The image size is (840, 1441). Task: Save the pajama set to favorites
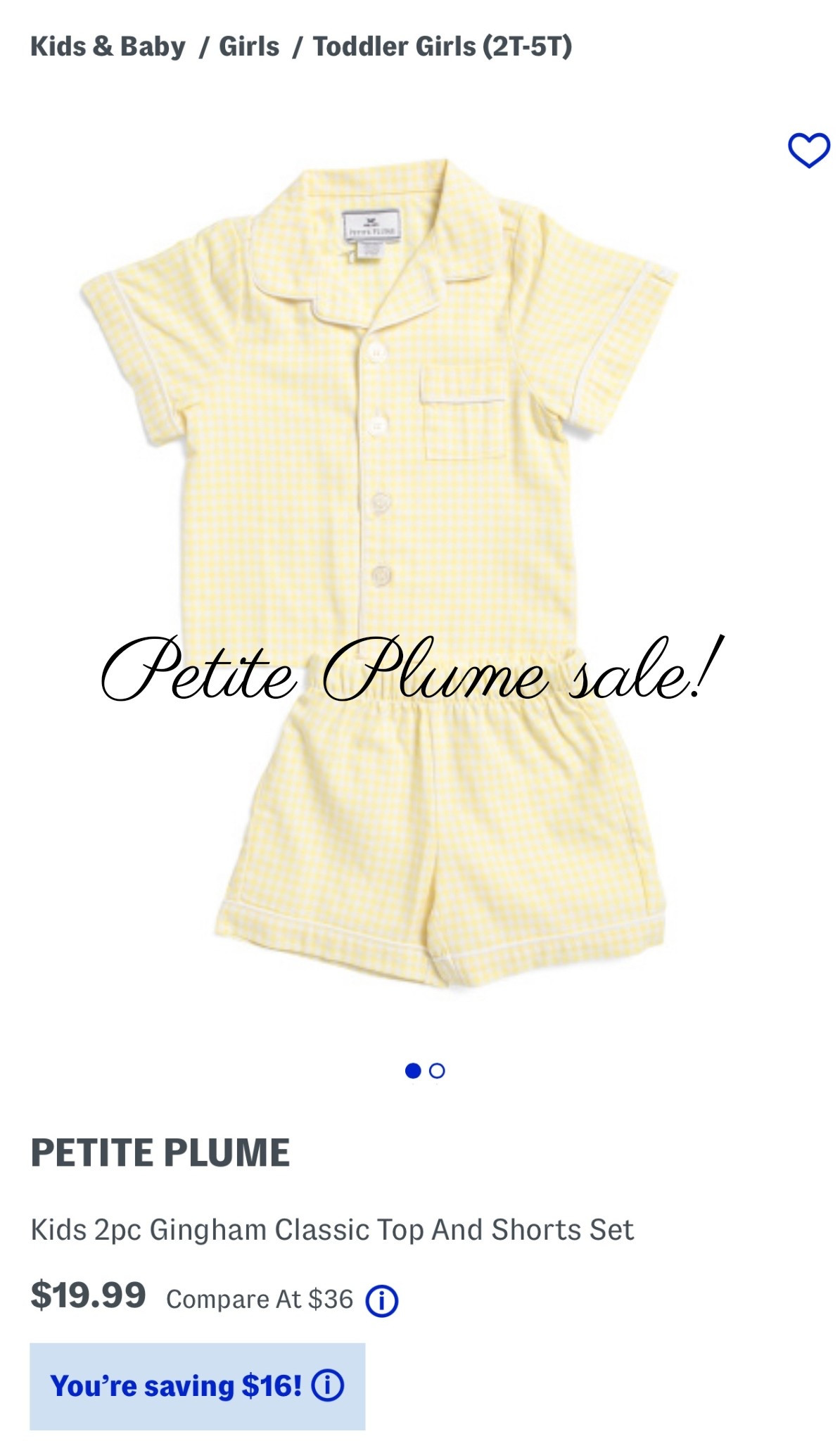(808, 151)
